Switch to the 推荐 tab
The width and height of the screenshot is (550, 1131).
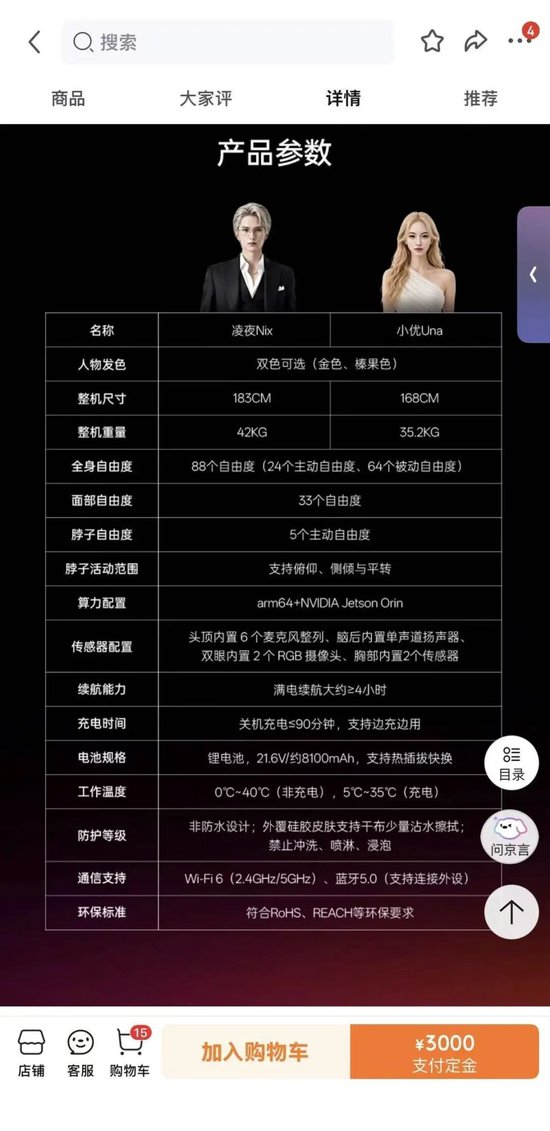pyautogui.click(x=481, y=98)
